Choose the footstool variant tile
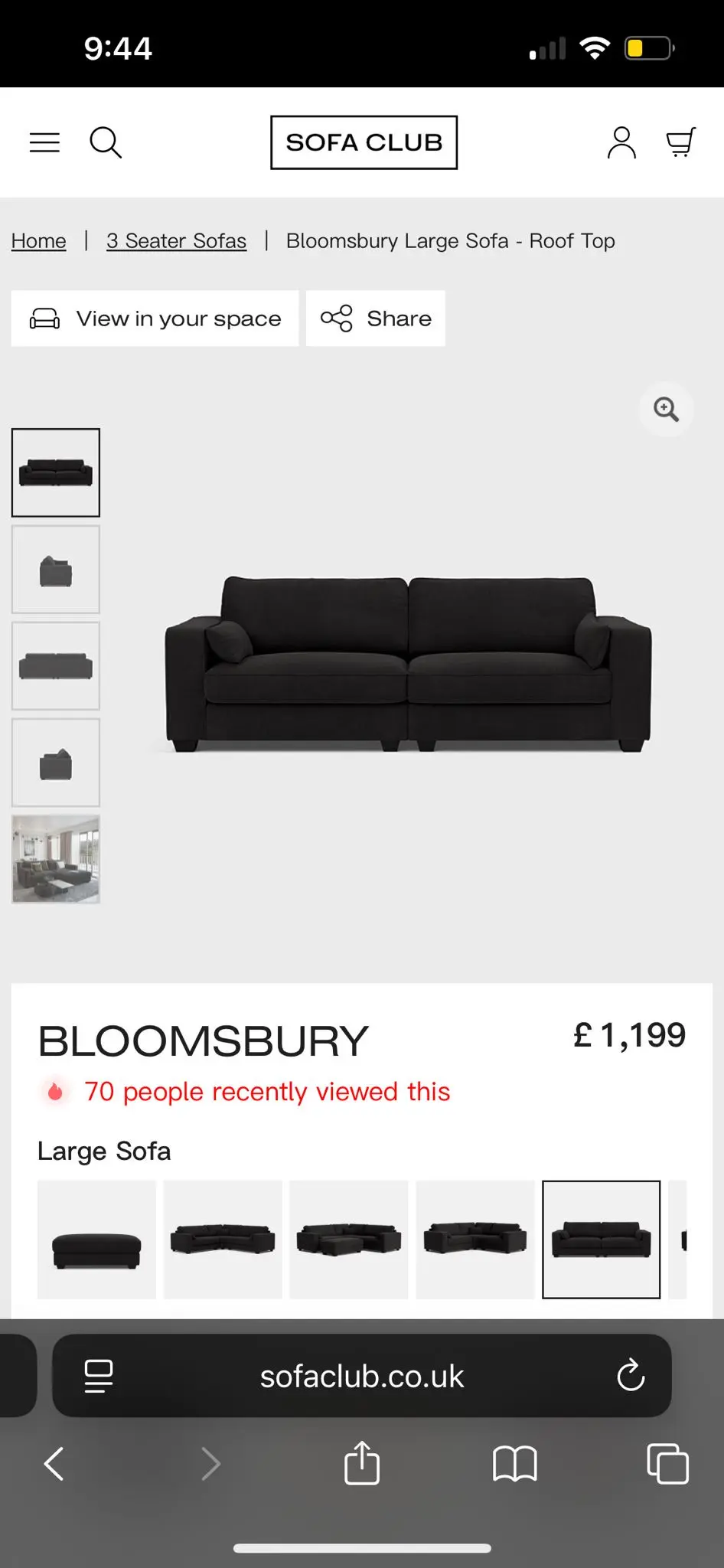Screen dimensions: 724x1568 click(96, 1240)
